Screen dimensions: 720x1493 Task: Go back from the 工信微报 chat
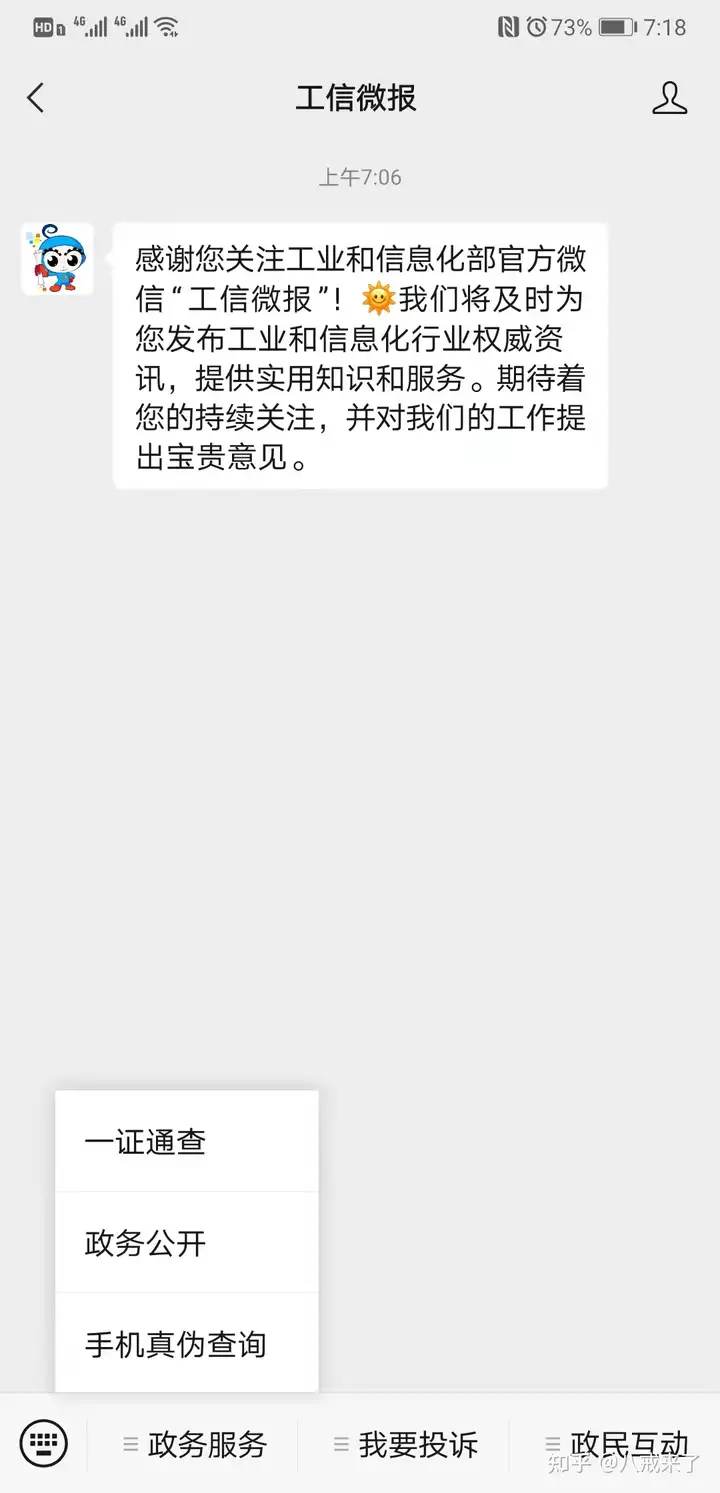36,98
